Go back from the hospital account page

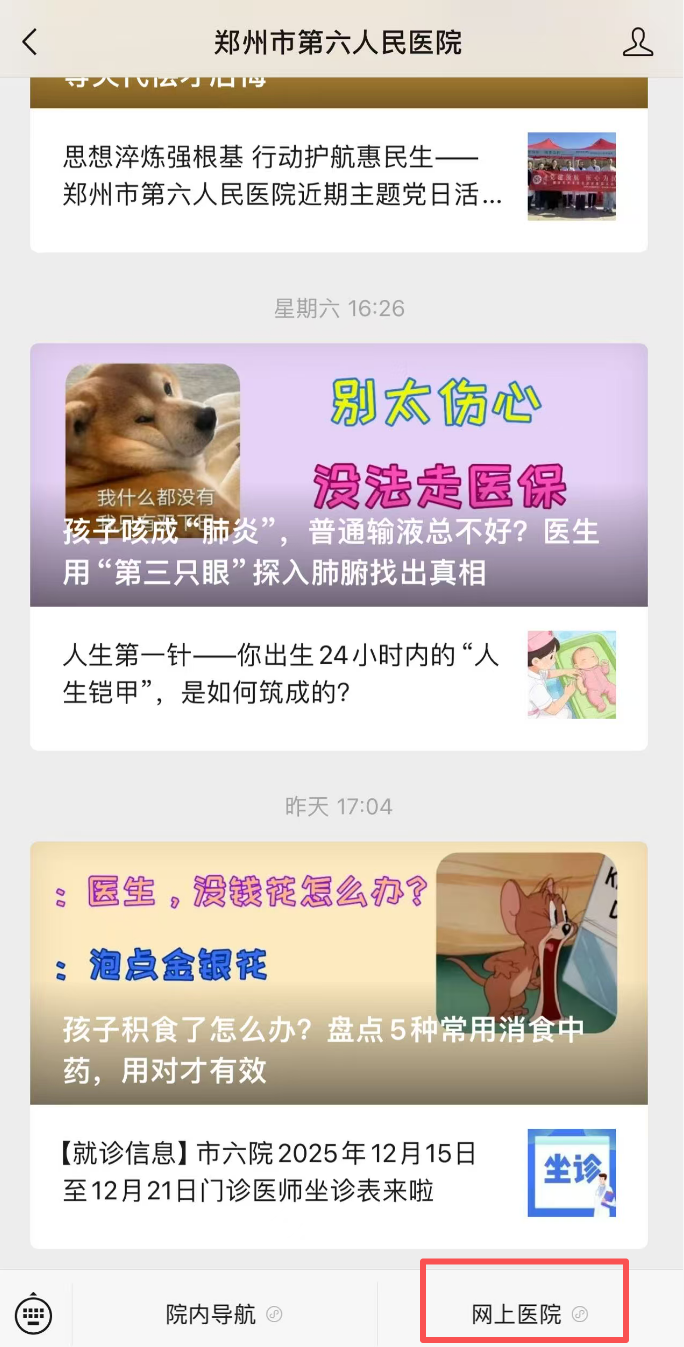(x=30, y=42)
